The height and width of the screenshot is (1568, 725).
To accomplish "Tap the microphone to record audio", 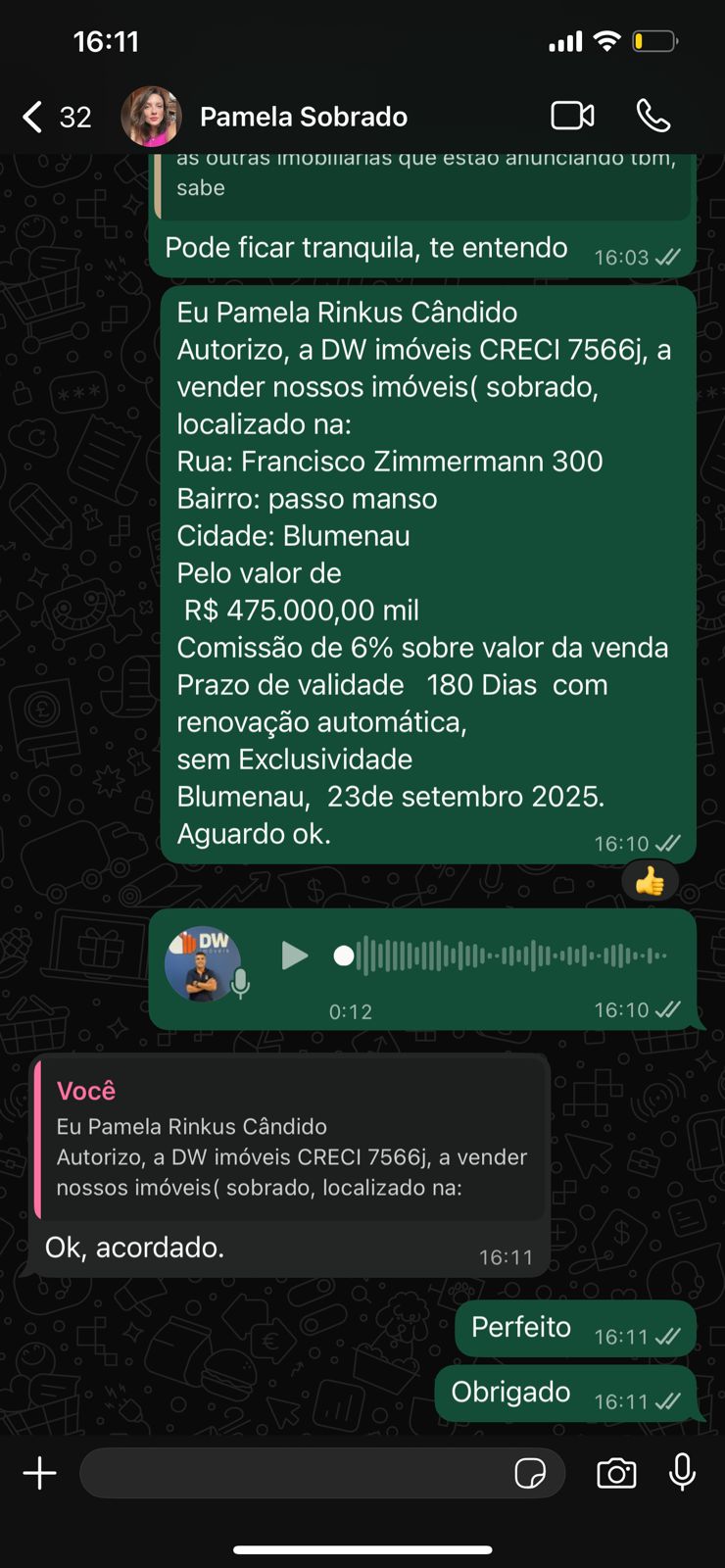I will [x=682, y=1472].
